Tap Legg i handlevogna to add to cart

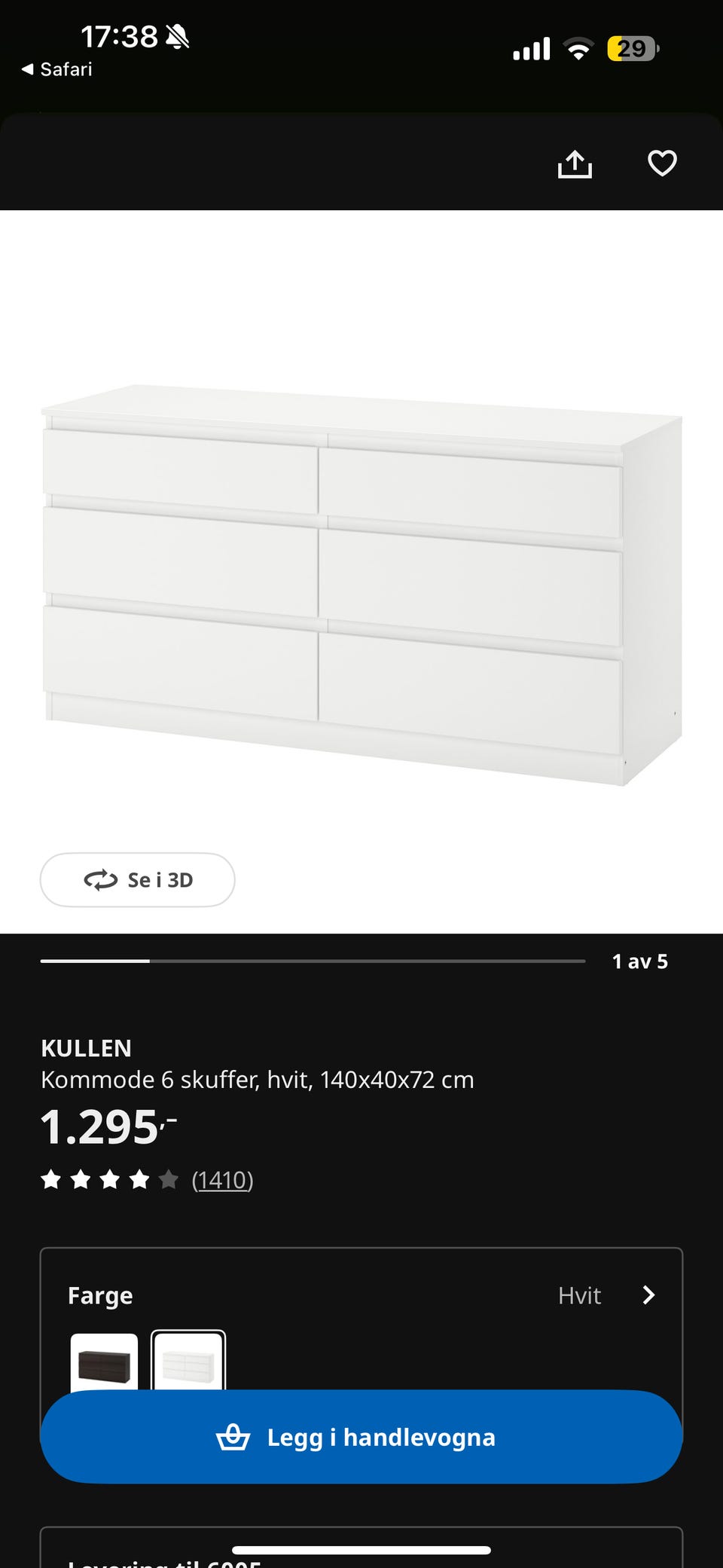pyautogui.click(x=361, y=1437)
